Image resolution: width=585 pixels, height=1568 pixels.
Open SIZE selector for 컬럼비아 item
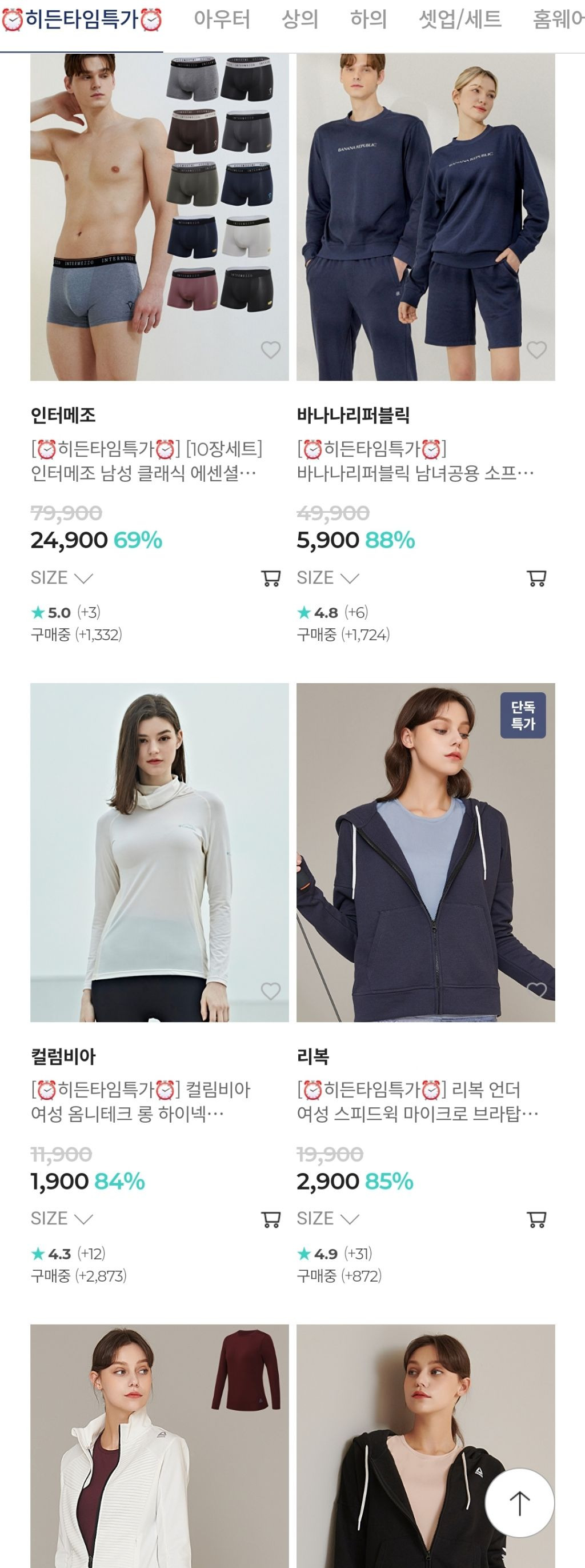[x=62, y=1219]
